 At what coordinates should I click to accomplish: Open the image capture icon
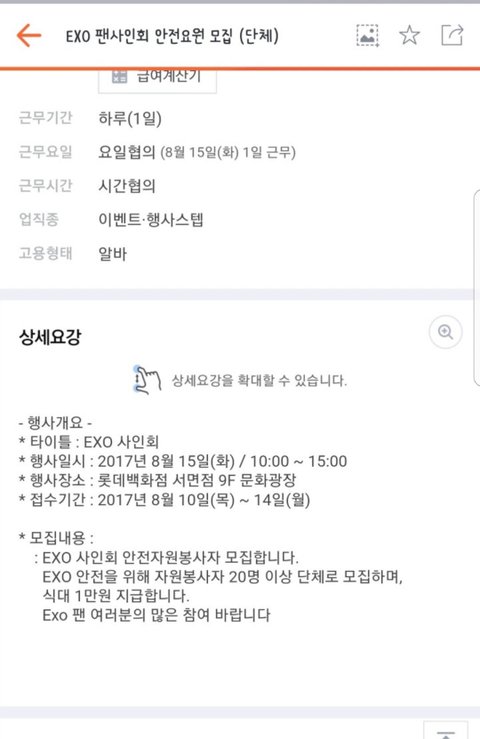(x=367, y=35)
